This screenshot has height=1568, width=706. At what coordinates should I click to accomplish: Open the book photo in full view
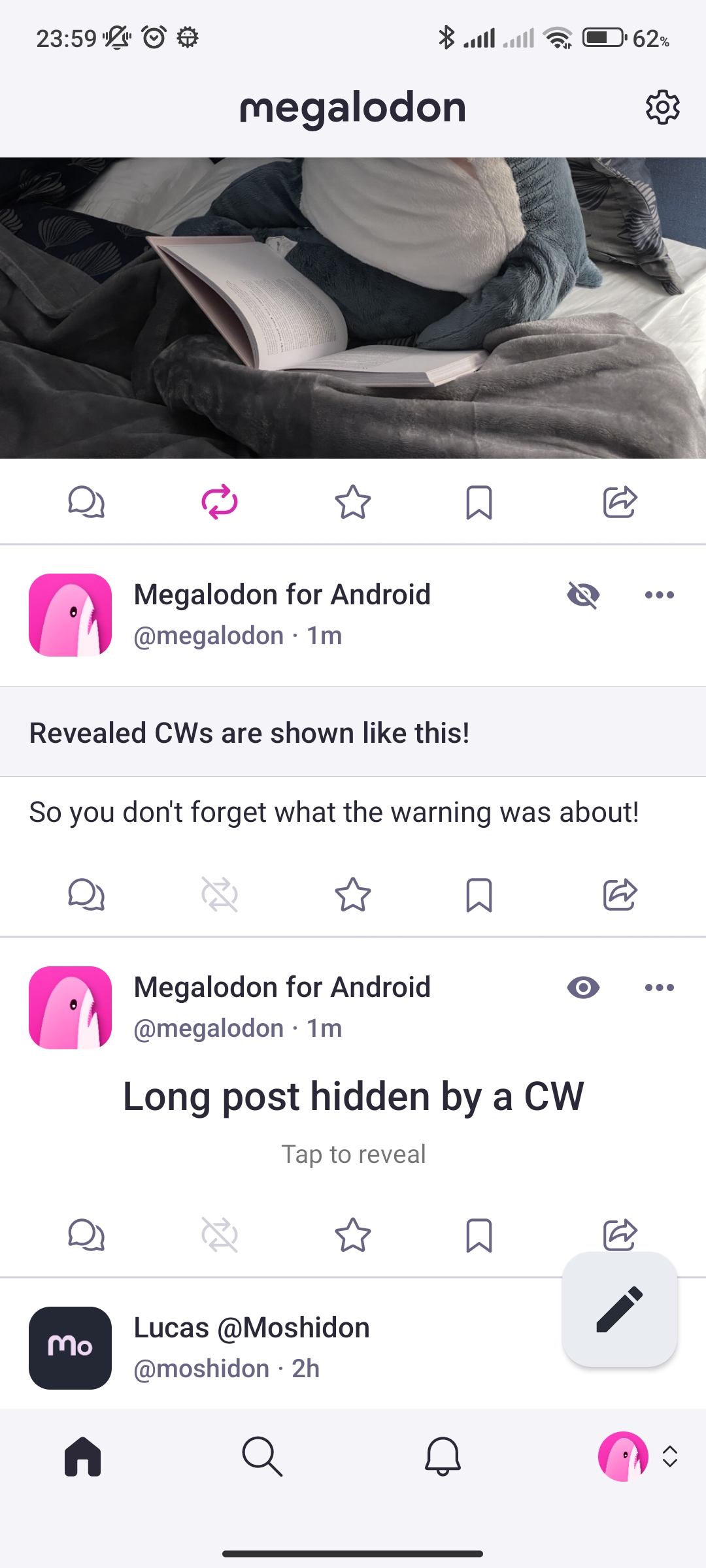tap(353, 307)
